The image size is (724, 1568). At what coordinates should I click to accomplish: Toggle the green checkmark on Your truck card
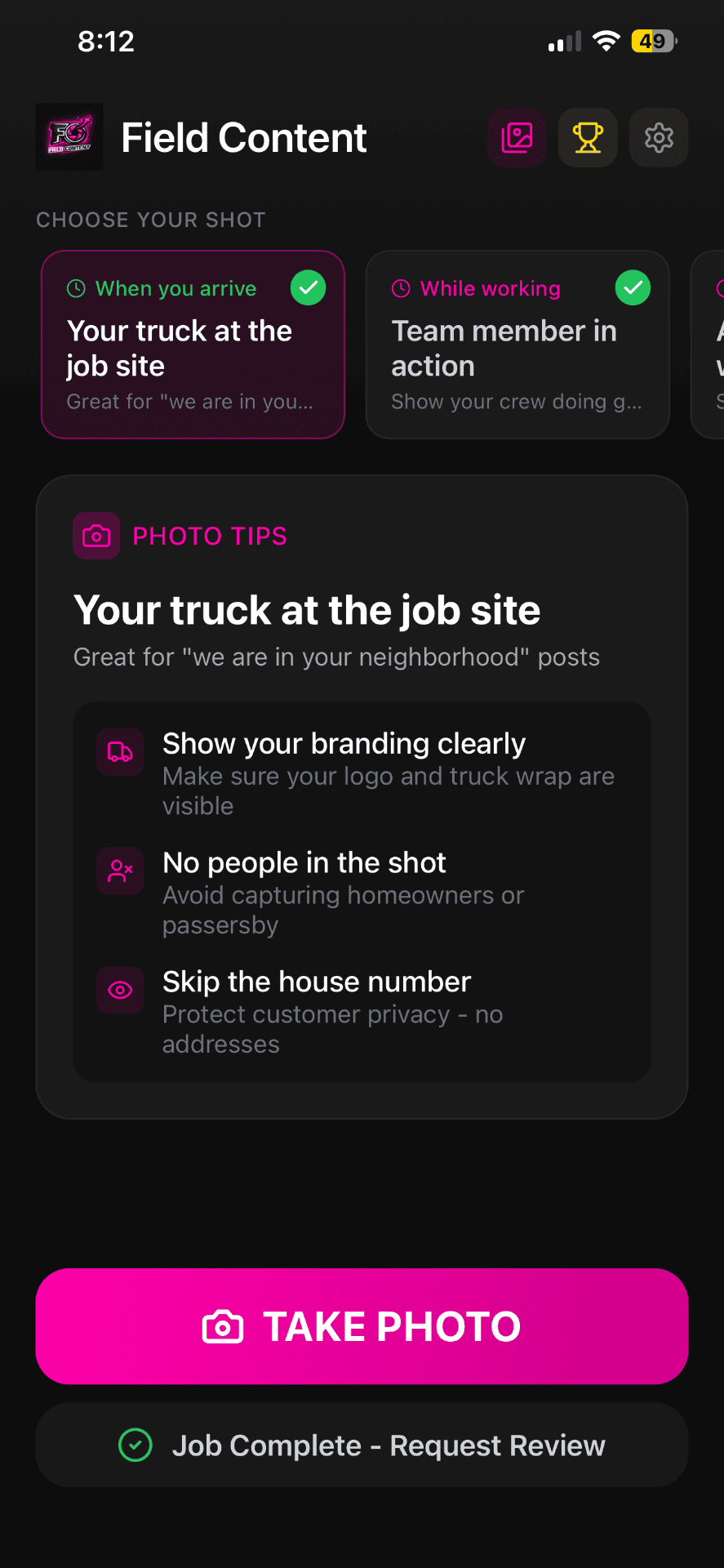(x=308, y=287)
